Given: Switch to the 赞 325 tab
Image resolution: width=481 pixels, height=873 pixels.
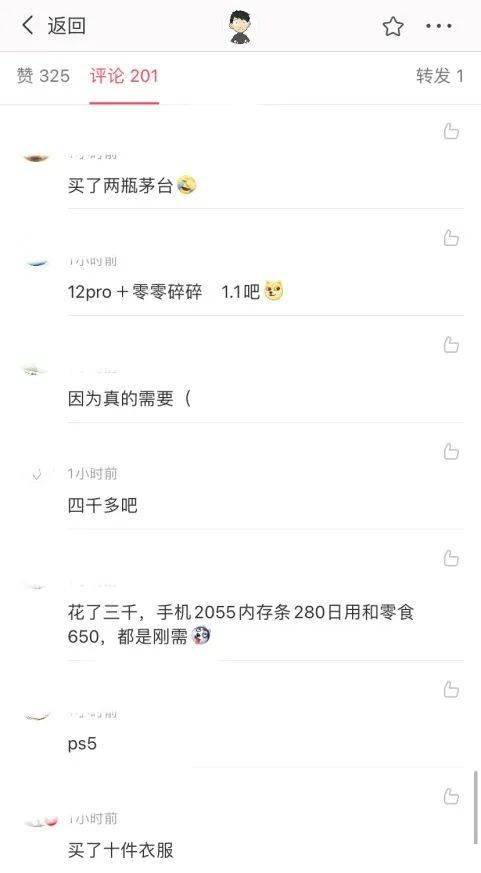Looking at the screenshot, I should tap(43, 76).
